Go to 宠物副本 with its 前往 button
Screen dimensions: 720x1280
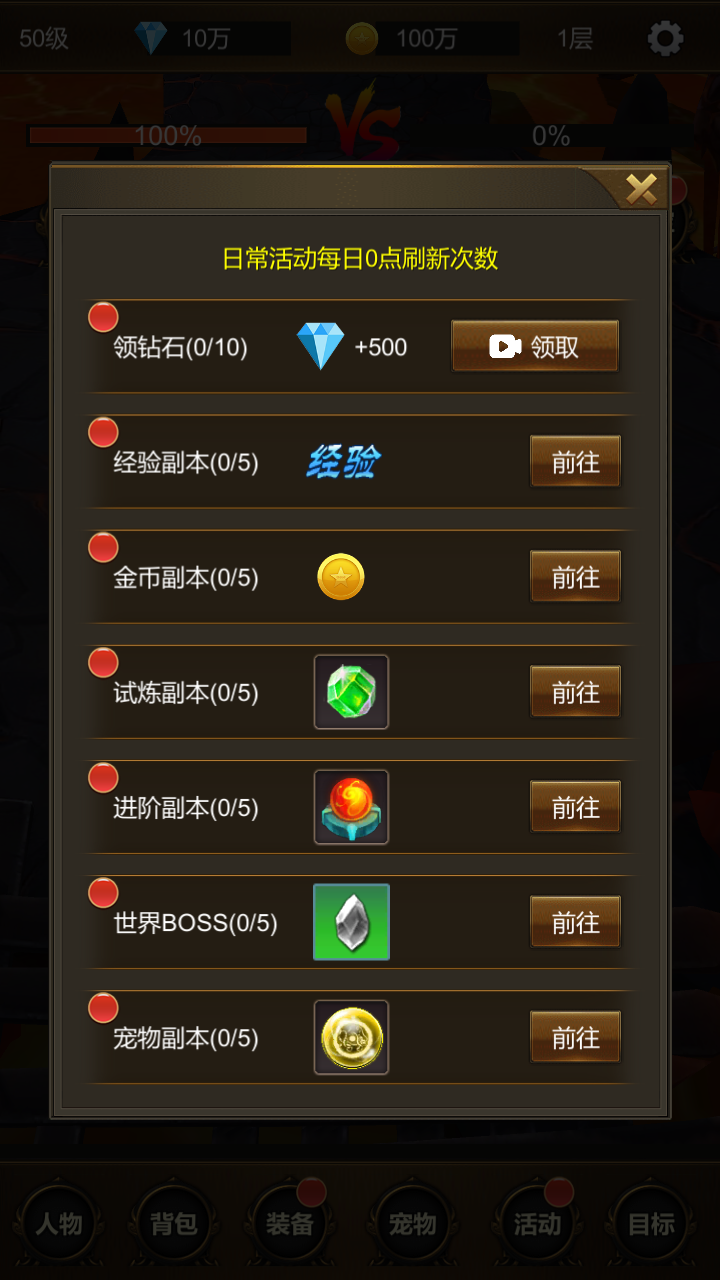pyautogui.click(x=575, y=1037)
